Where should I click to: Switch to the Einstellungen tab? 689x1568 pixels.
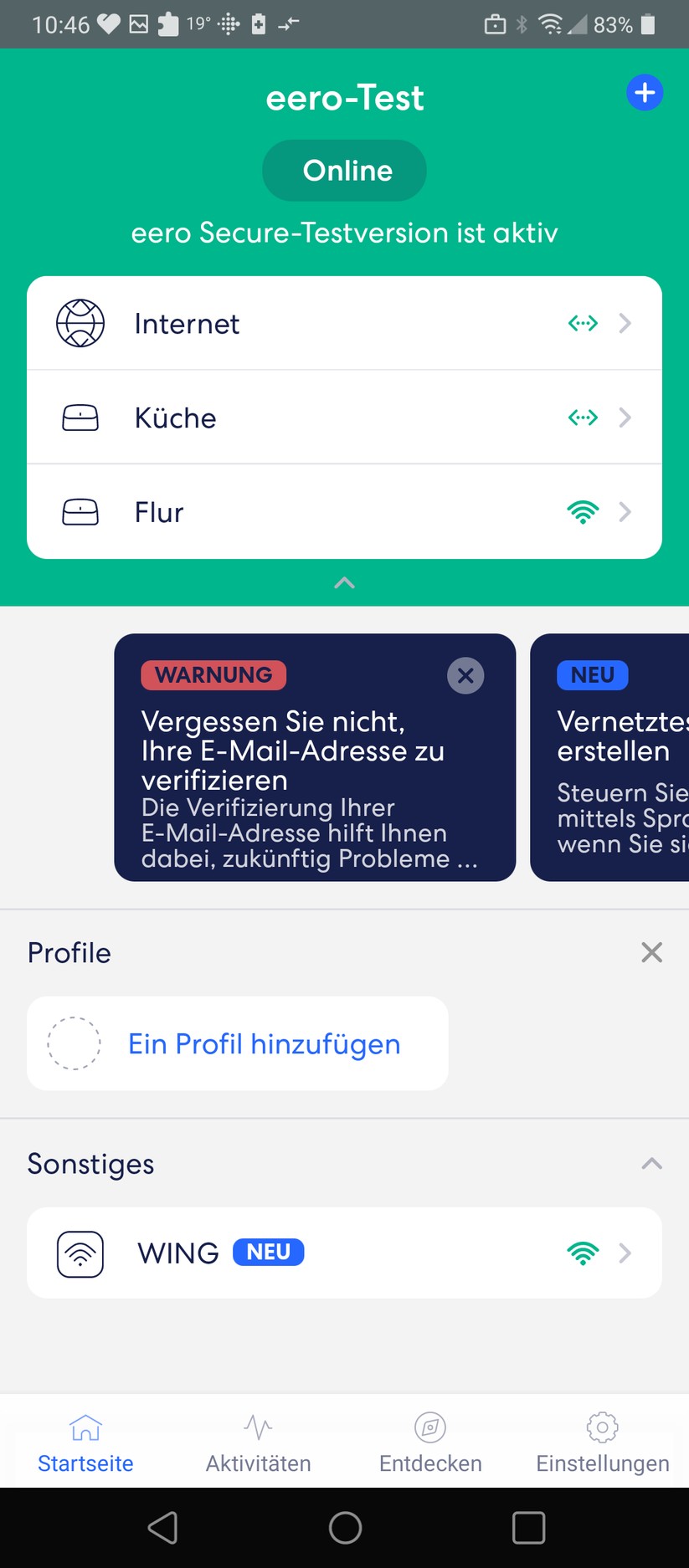(x=602, y=1441)
